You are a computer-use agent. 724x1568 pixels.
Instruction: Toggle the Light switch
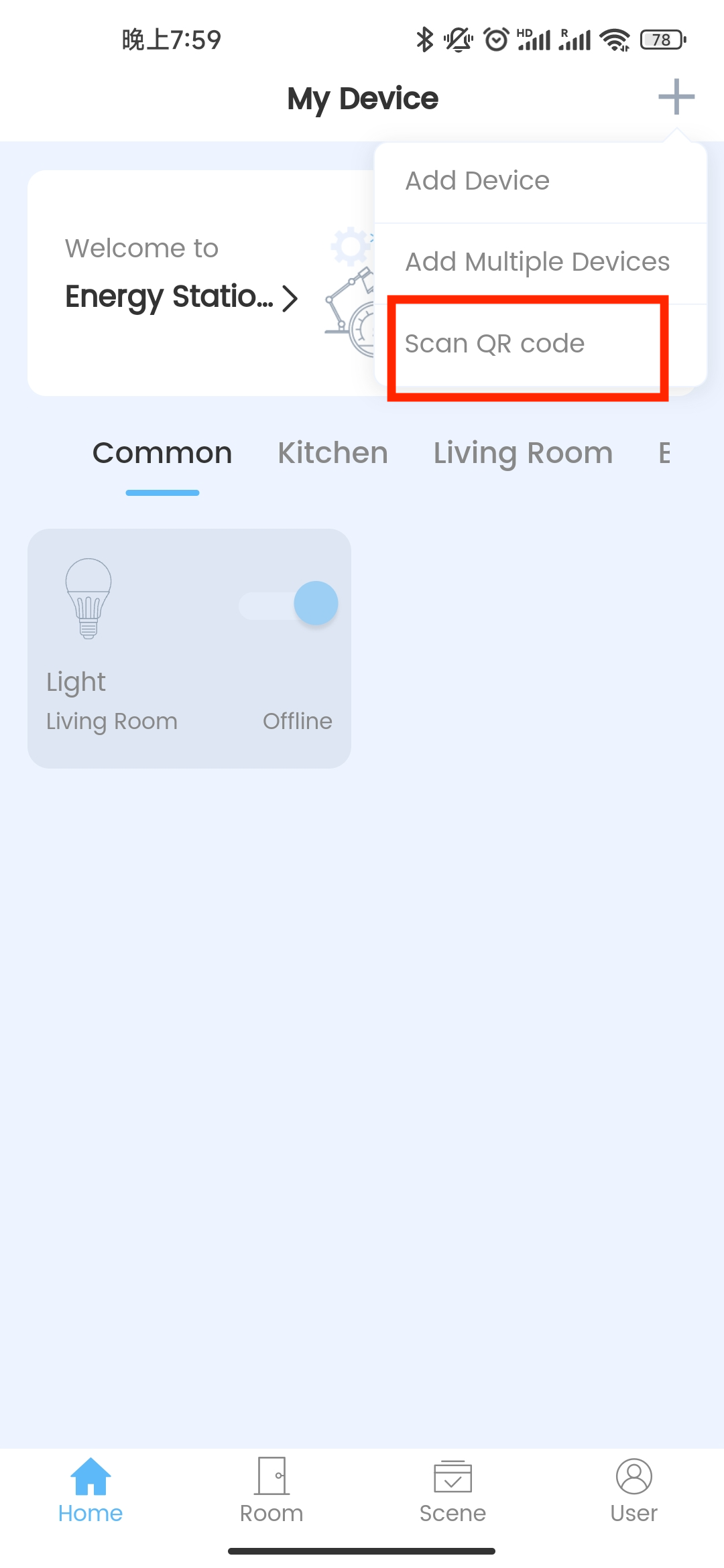(290, 604)
